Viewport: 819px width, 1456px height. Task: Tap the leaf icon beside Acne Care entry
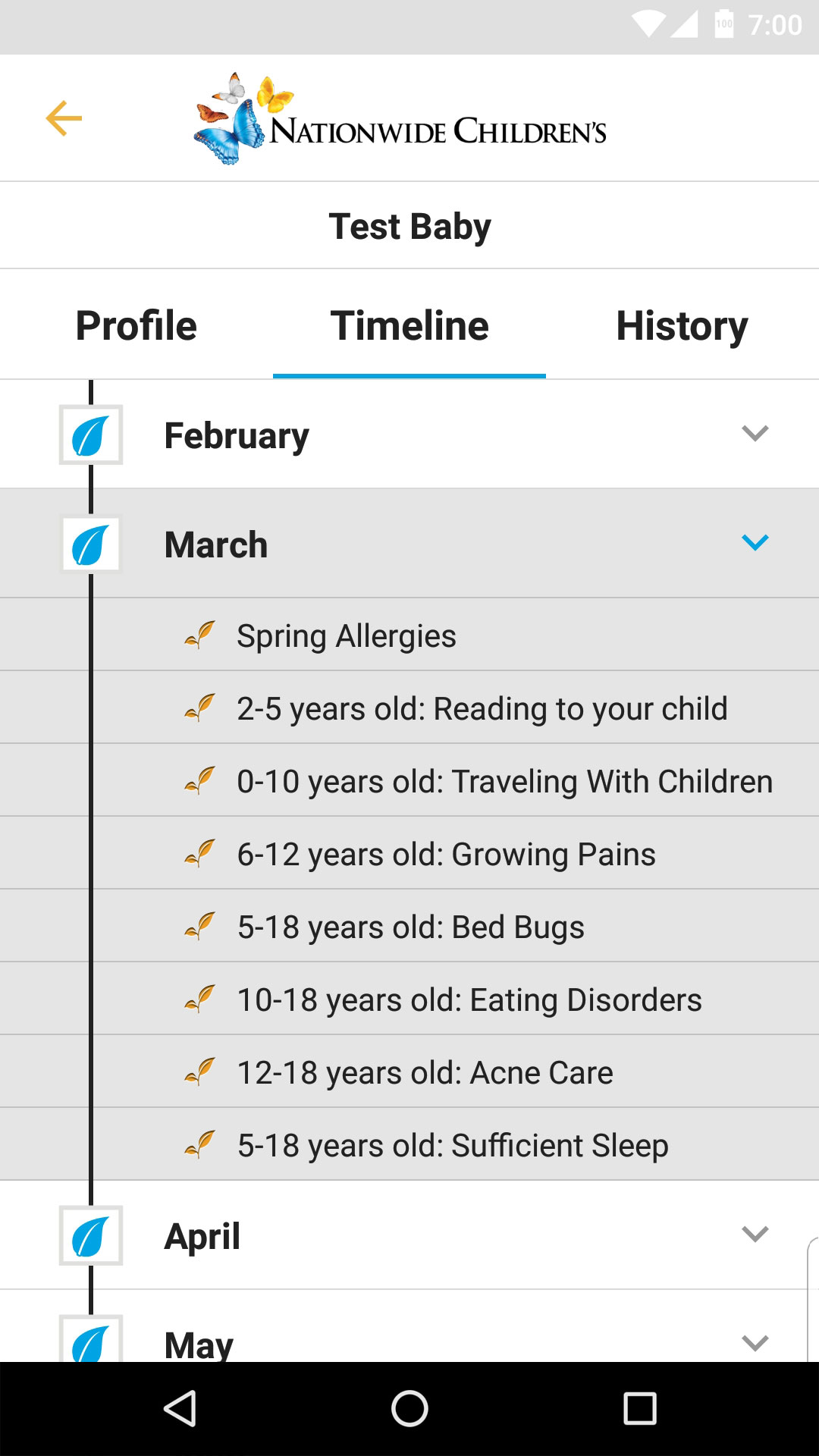tap(199, 1072)
